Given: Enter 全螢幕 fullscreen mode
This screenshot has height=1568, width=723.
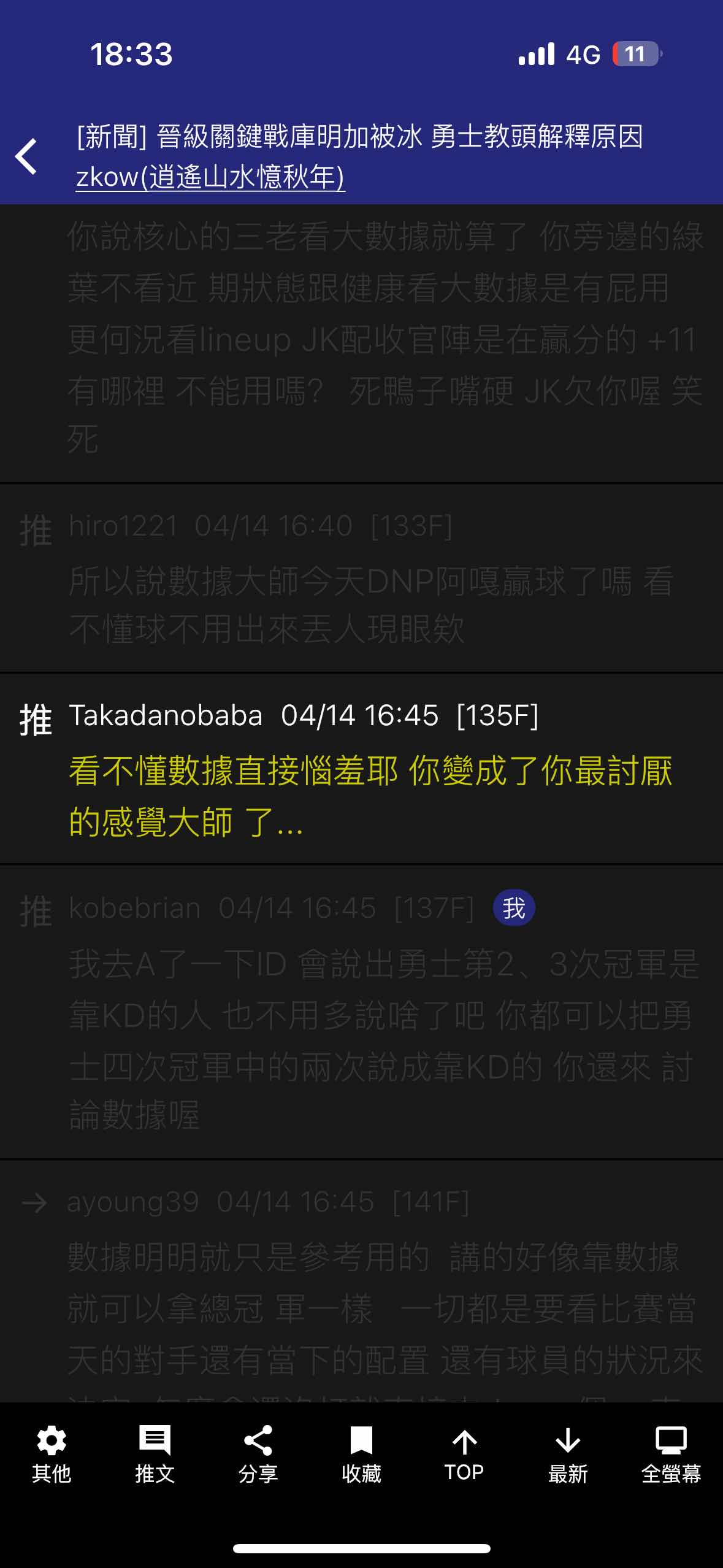Looking at the screenshot, I should pos(671,1455).
